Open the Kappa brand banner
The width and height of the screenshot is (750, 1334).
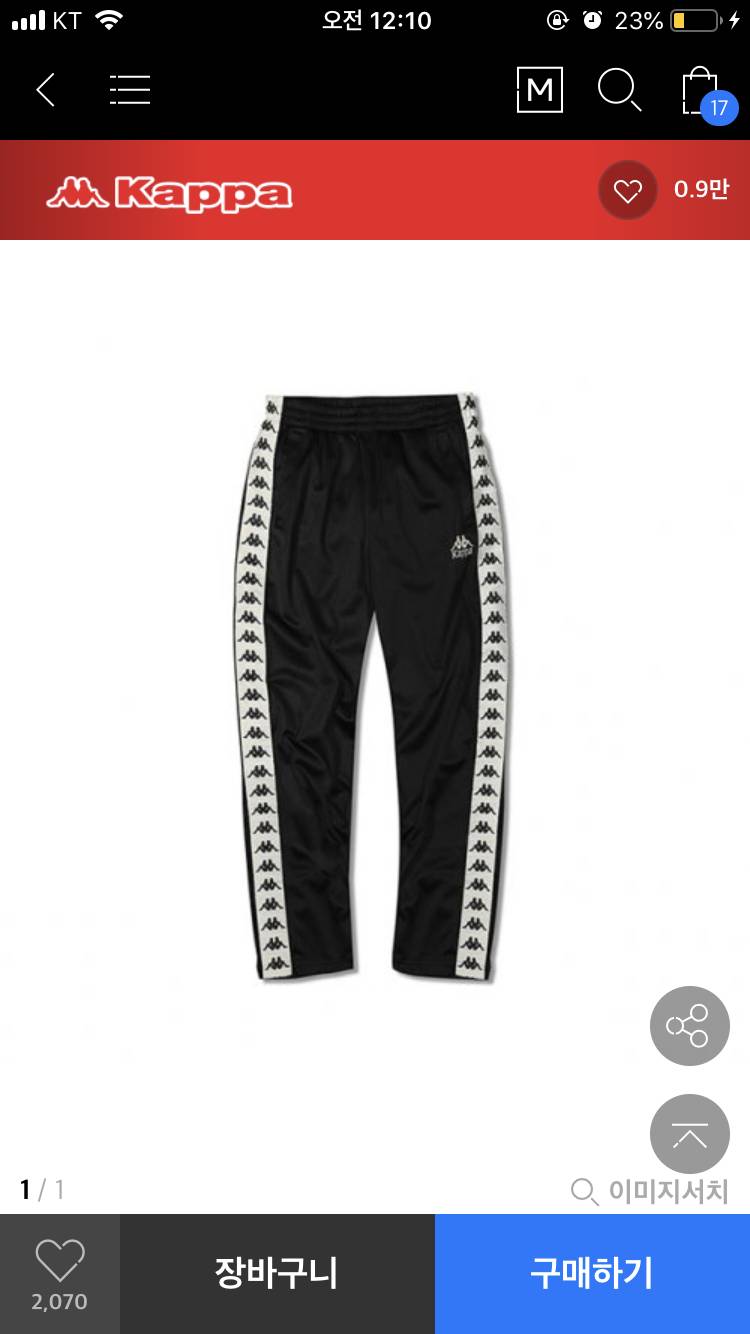[x=170, y=192]
